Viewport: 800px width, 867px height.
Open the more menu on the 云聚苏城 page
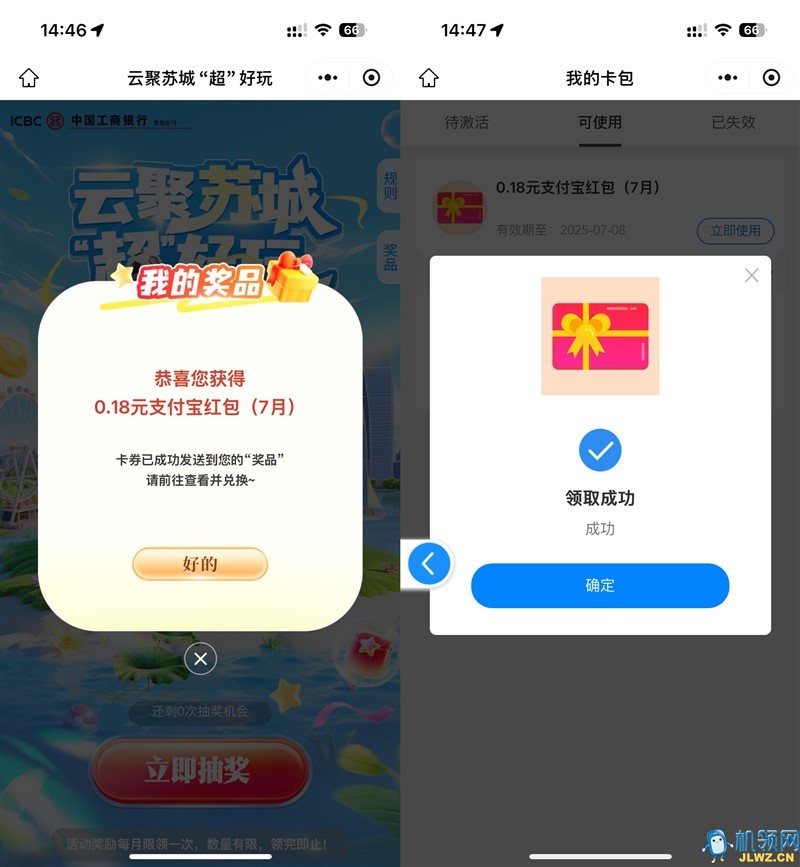pos(328,78)
